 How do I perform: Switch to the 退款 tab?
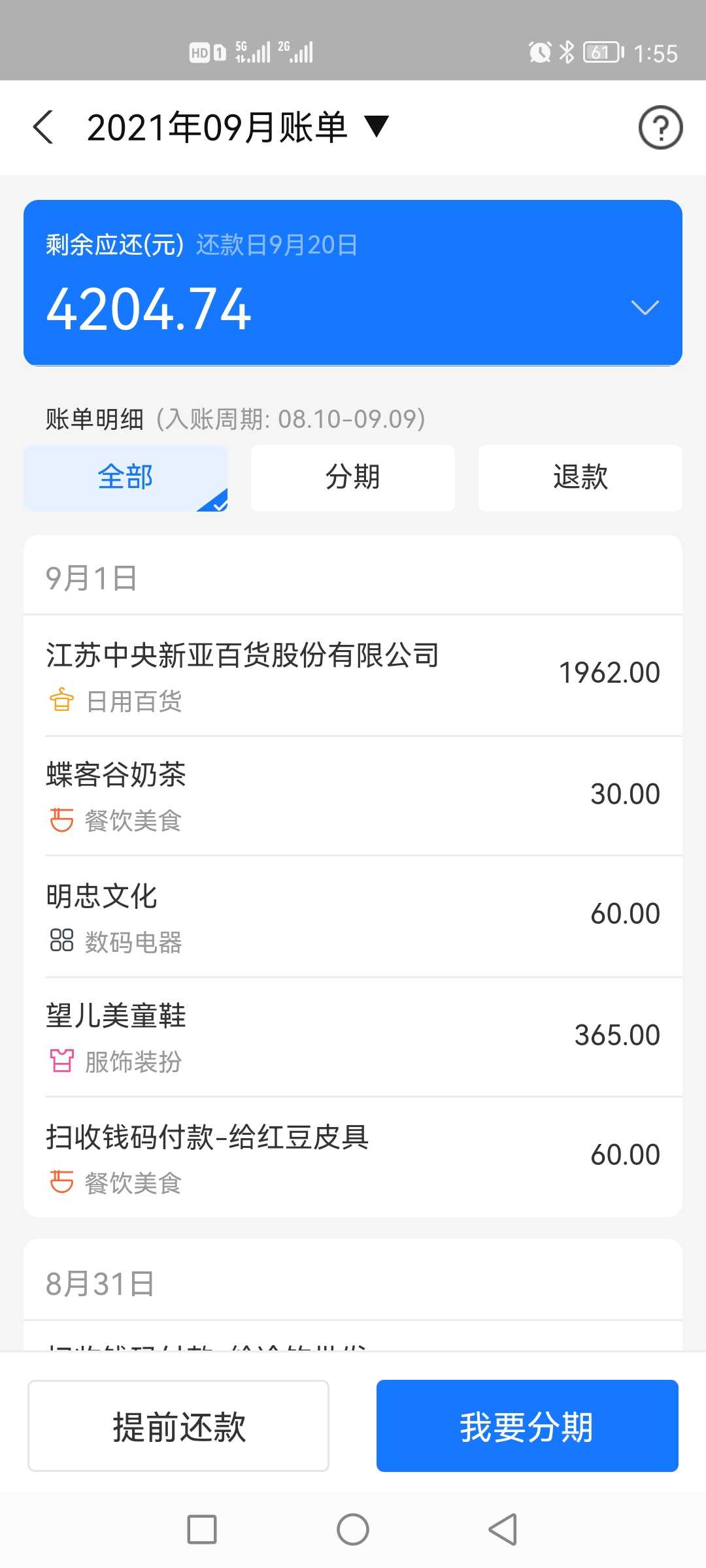point(580,478)
